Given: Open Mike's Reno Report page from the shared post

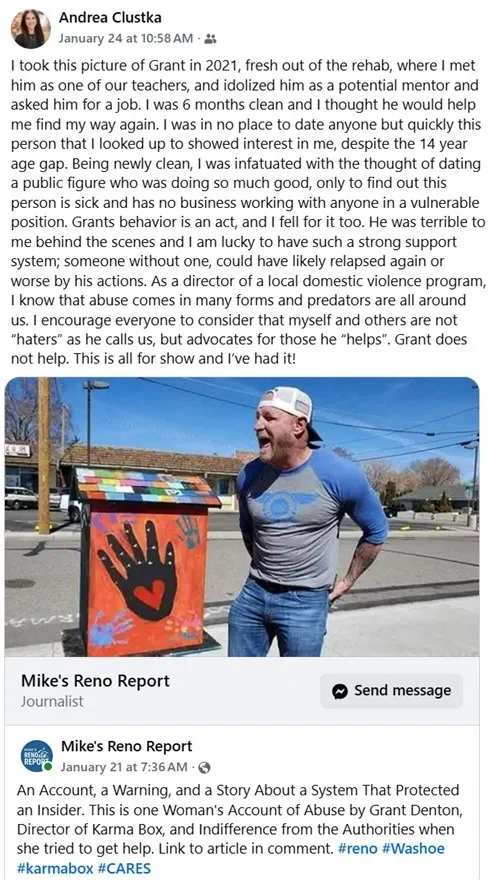Looking at the screenshot, I should (126, 746).
